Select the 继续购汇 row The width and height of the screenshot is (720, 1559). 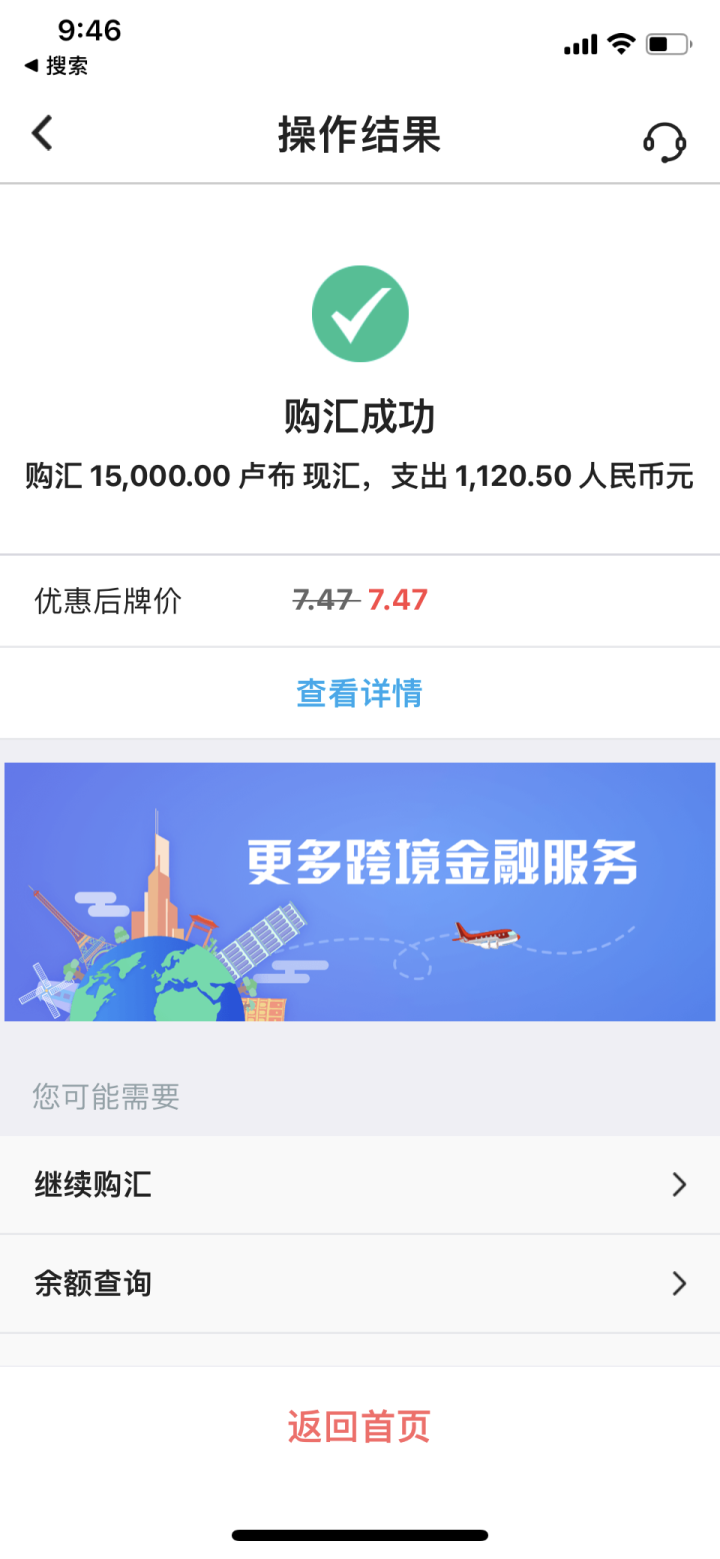point(300,1184)
